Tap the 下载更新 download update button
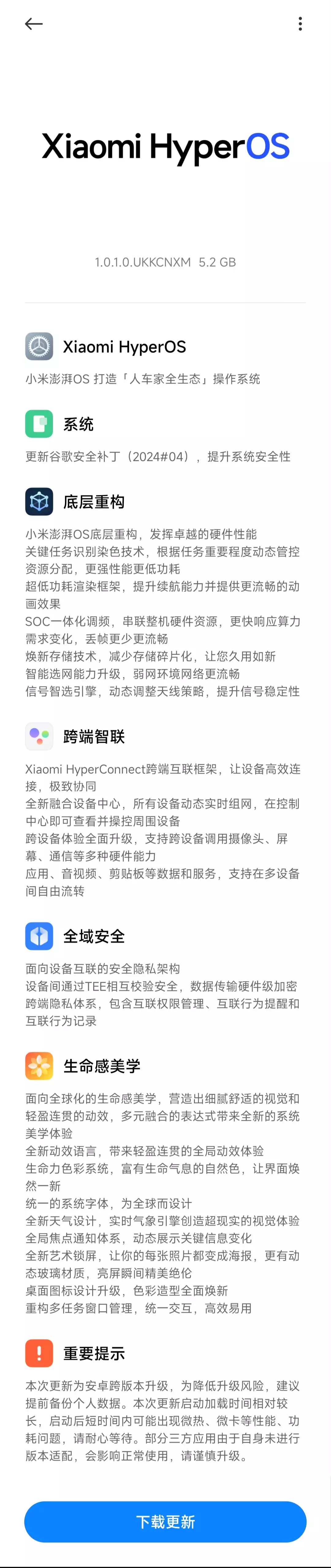 165,1521
